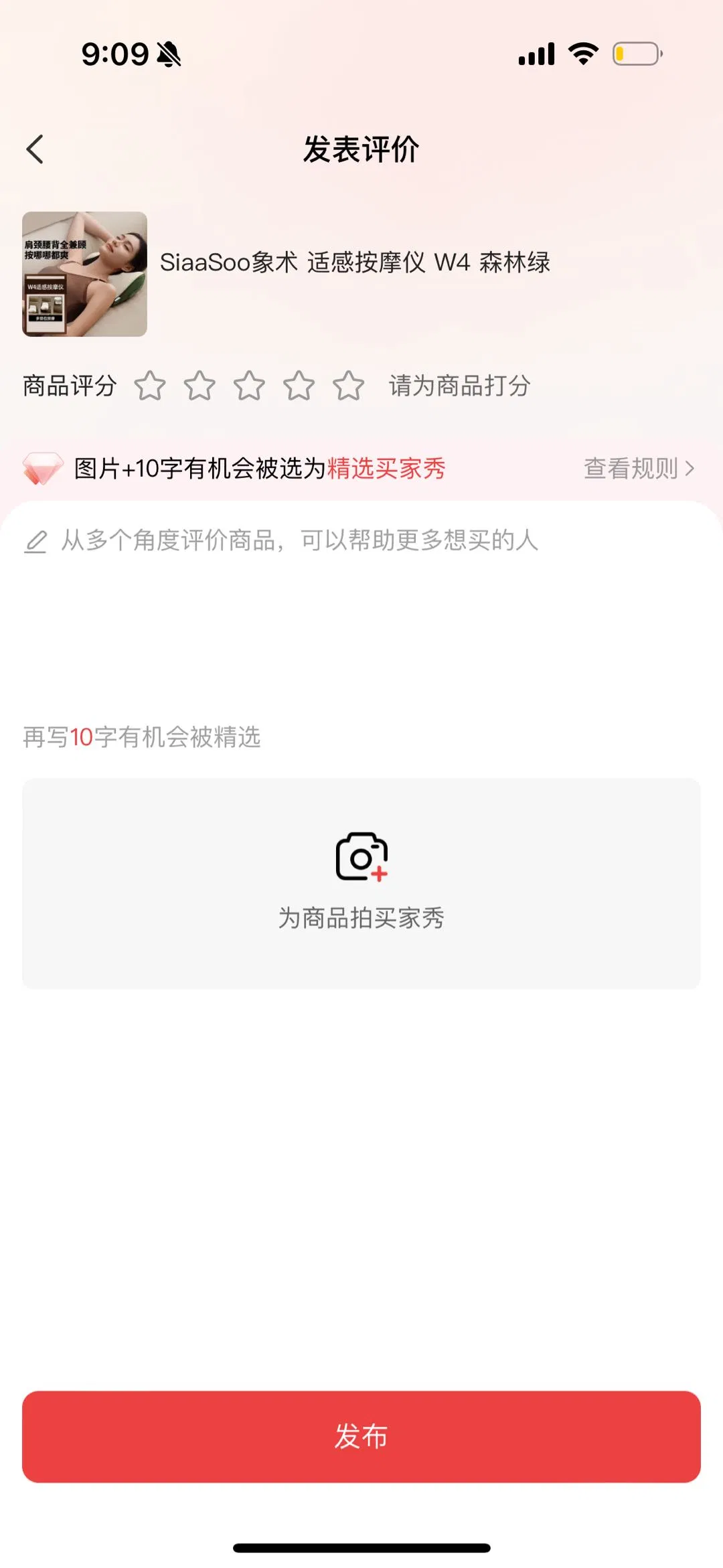Publish the review with 发布

(x=361, y=1436)
